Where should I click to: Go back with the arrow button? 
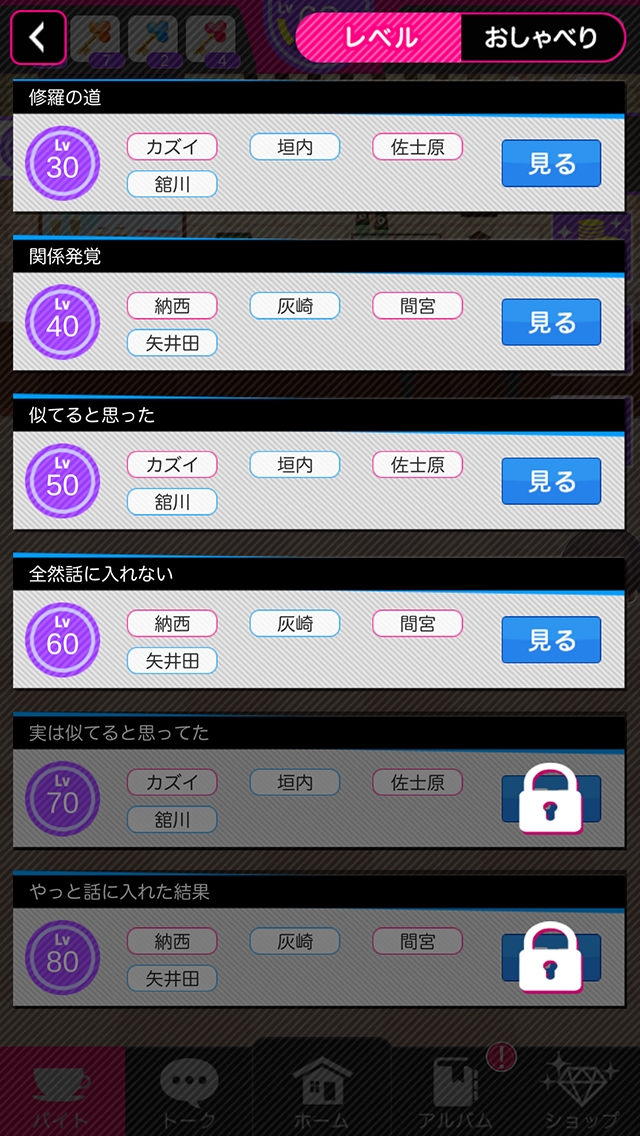(38, 38)
